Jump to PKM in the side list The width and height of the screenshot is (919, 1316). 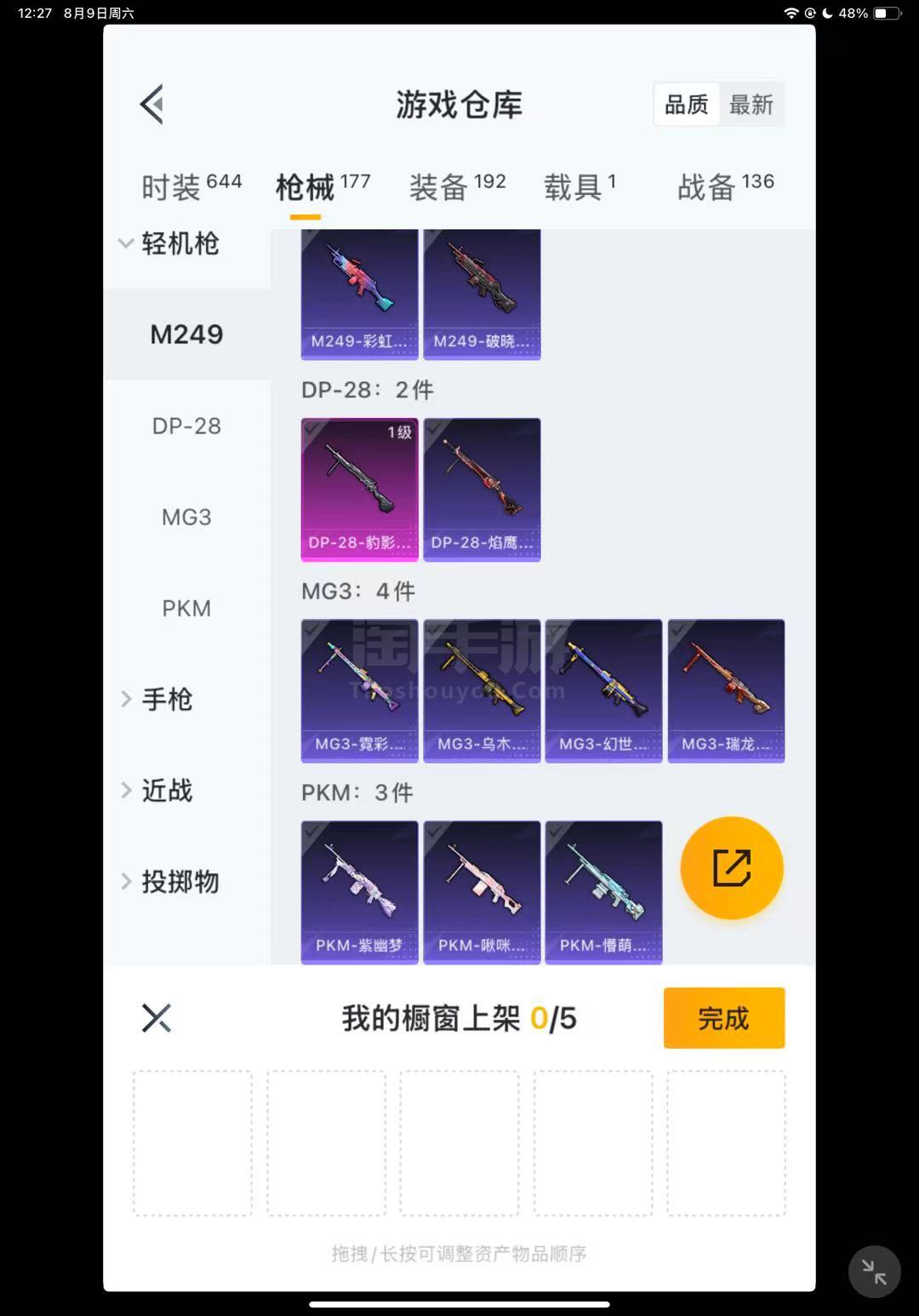point(186,609)
